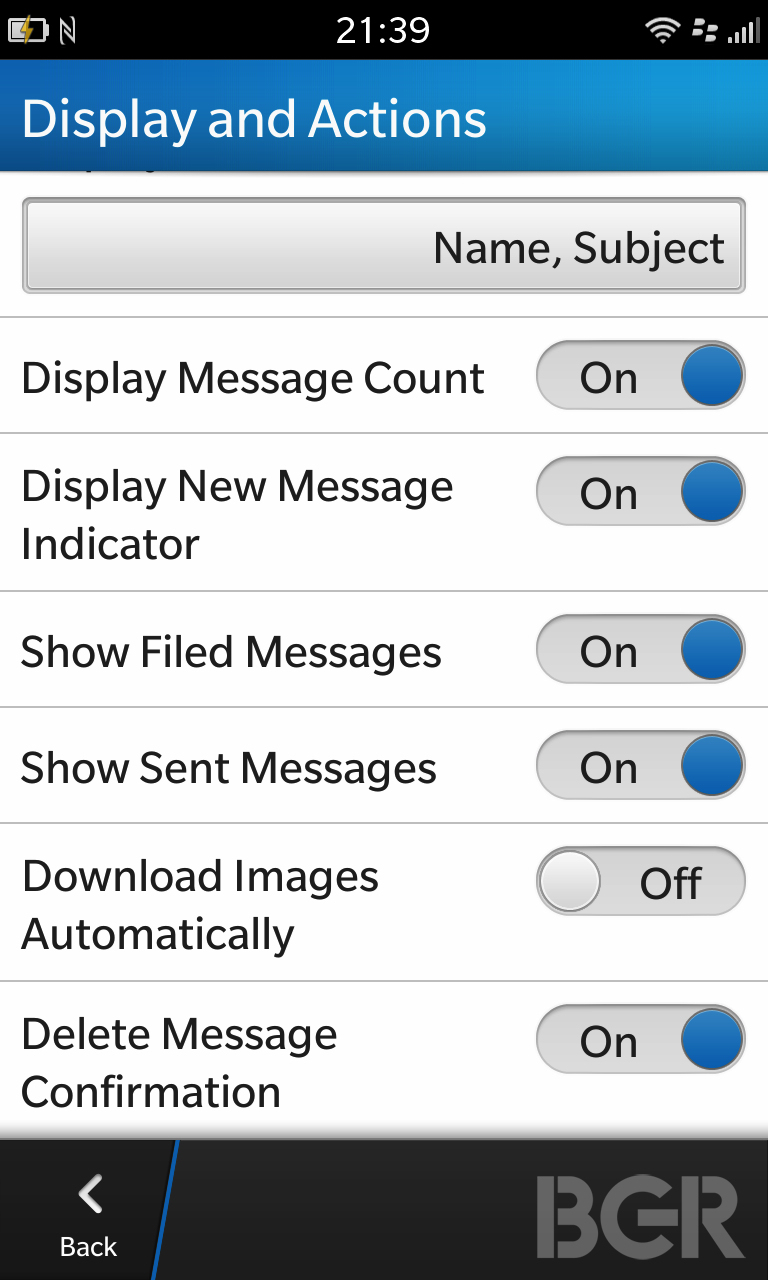Image resolution: width=768 pixels, height=1280 pixels.
Task: Go back using the Back button
Action: [89, 1213]
